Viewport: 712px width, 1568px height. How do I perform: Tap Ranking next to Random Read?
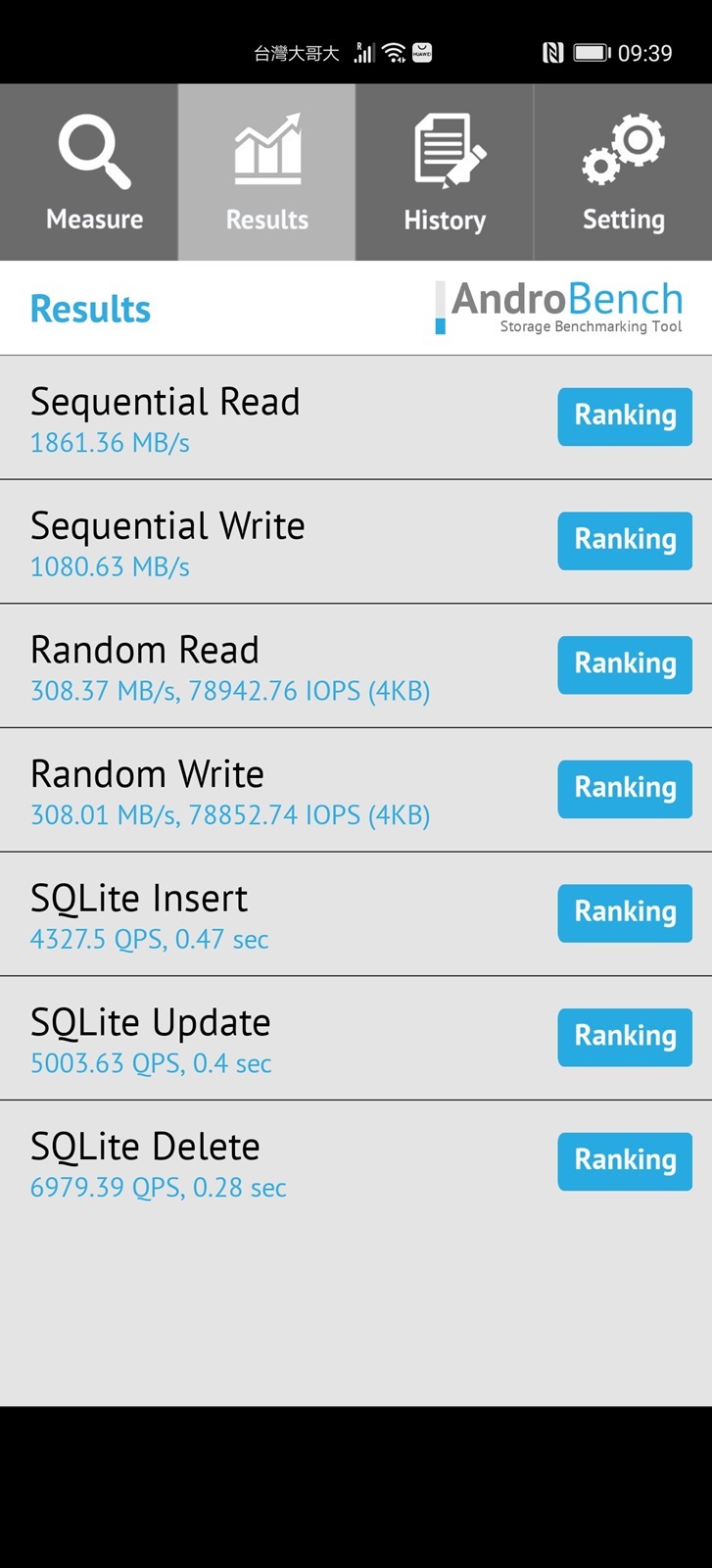625,664
